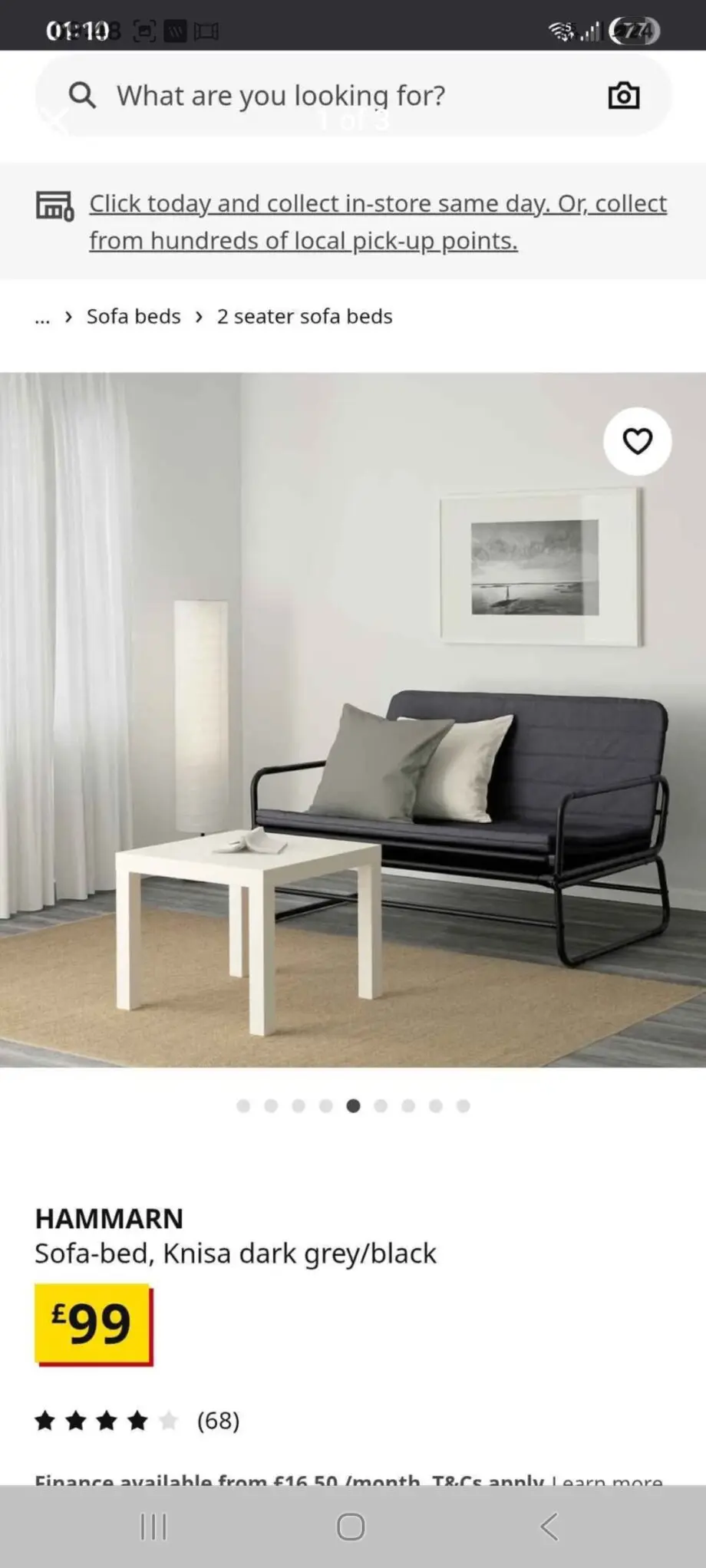Go to Sofa beds breadcrumb
Screen dimensions: 706x1568
point(134,317)
